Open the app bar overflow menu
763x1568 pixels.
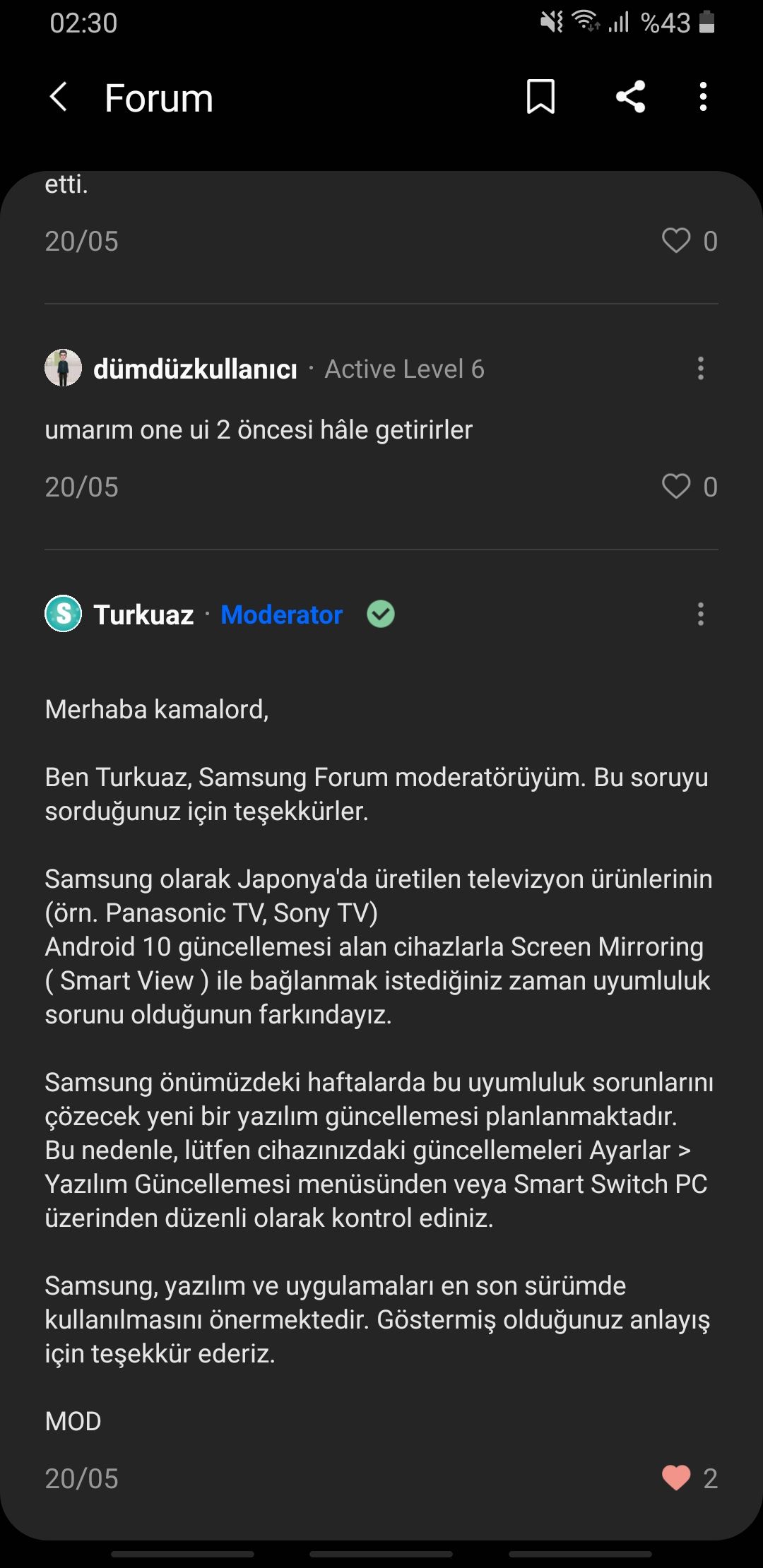702,97
